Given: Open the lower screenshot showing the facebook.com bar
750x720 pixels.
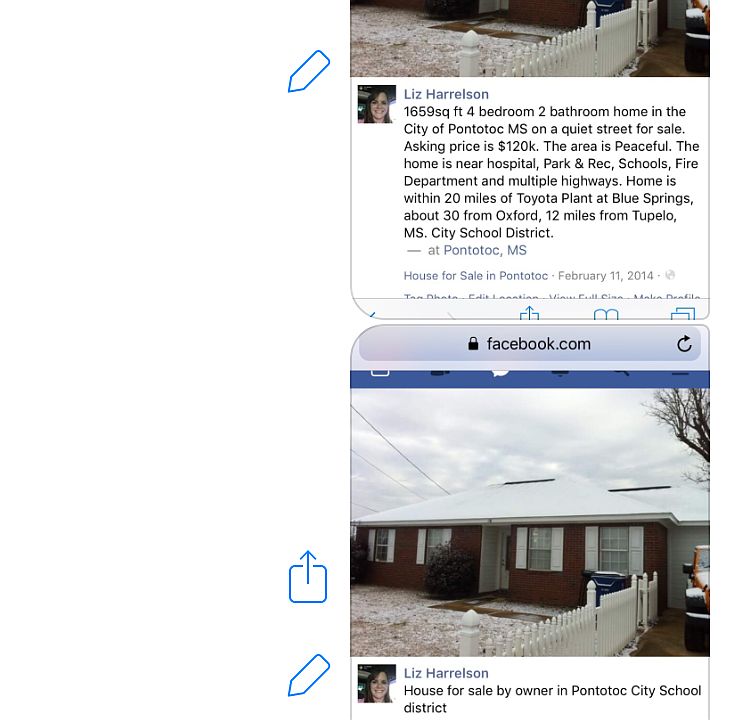Looking at the screenshot, I should click(x=529, y=520).
